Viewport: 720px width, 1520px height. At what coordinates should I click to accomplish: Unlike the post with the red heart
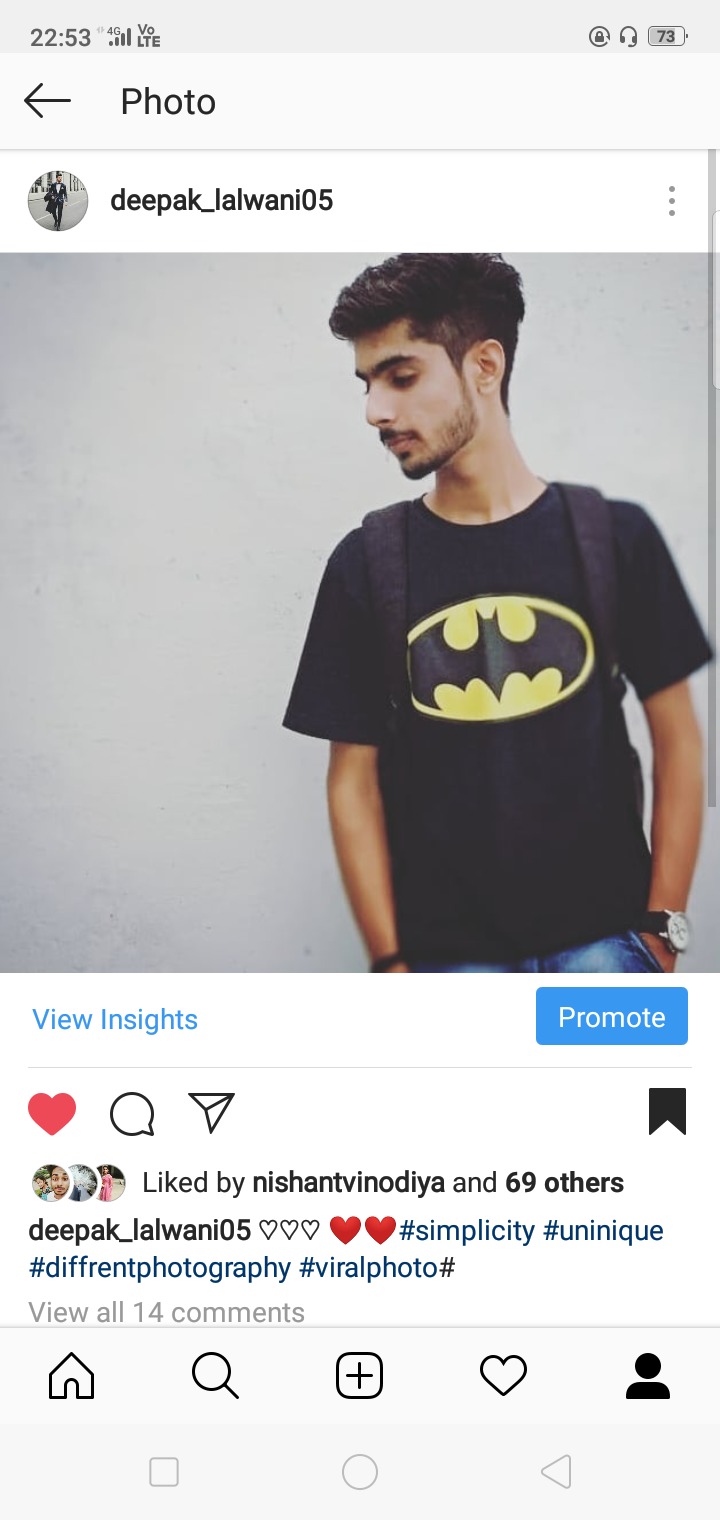pos(52,1113)
